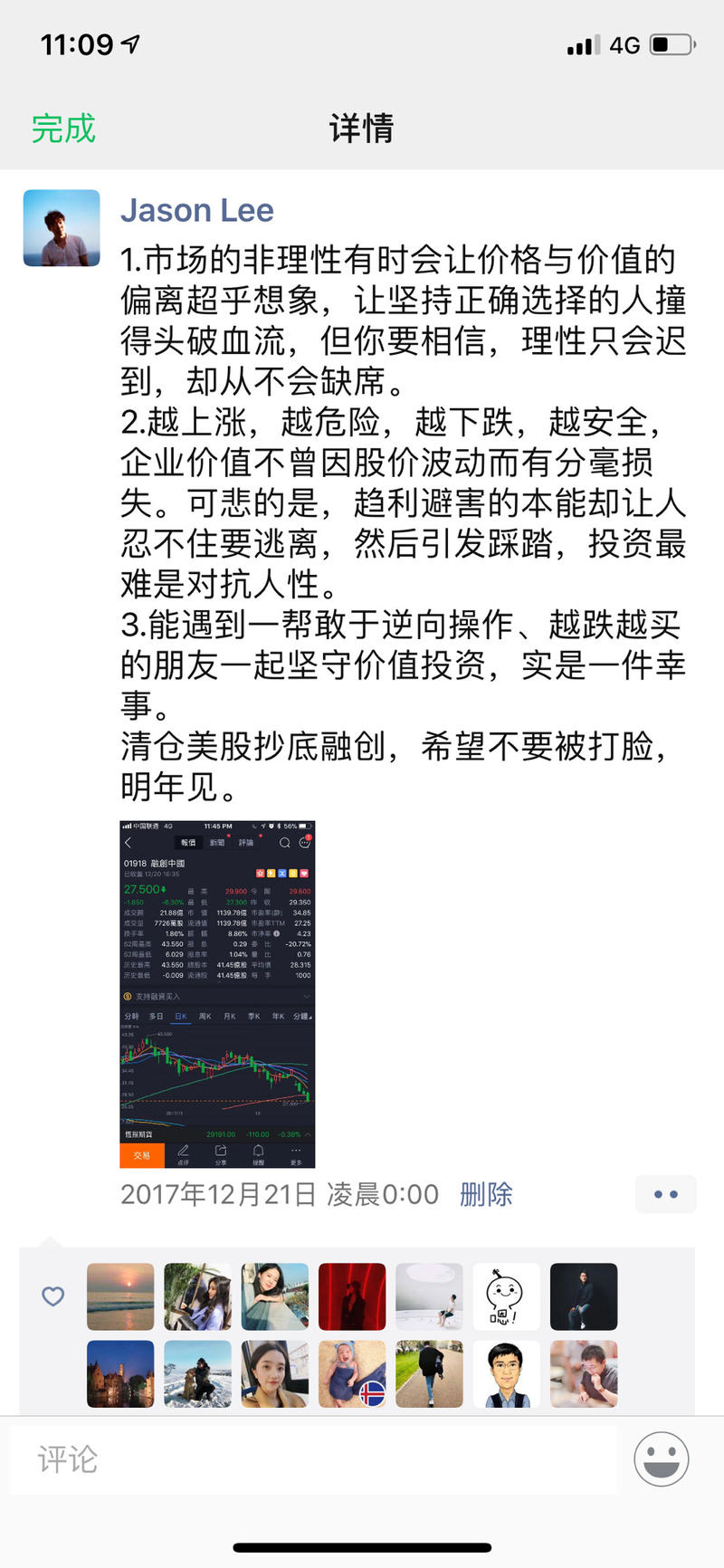This screenshot has width=724, height=1568.
Task: Tap the smiley emoji icon beside the comment field
Action: click(x=662, y=1458)
